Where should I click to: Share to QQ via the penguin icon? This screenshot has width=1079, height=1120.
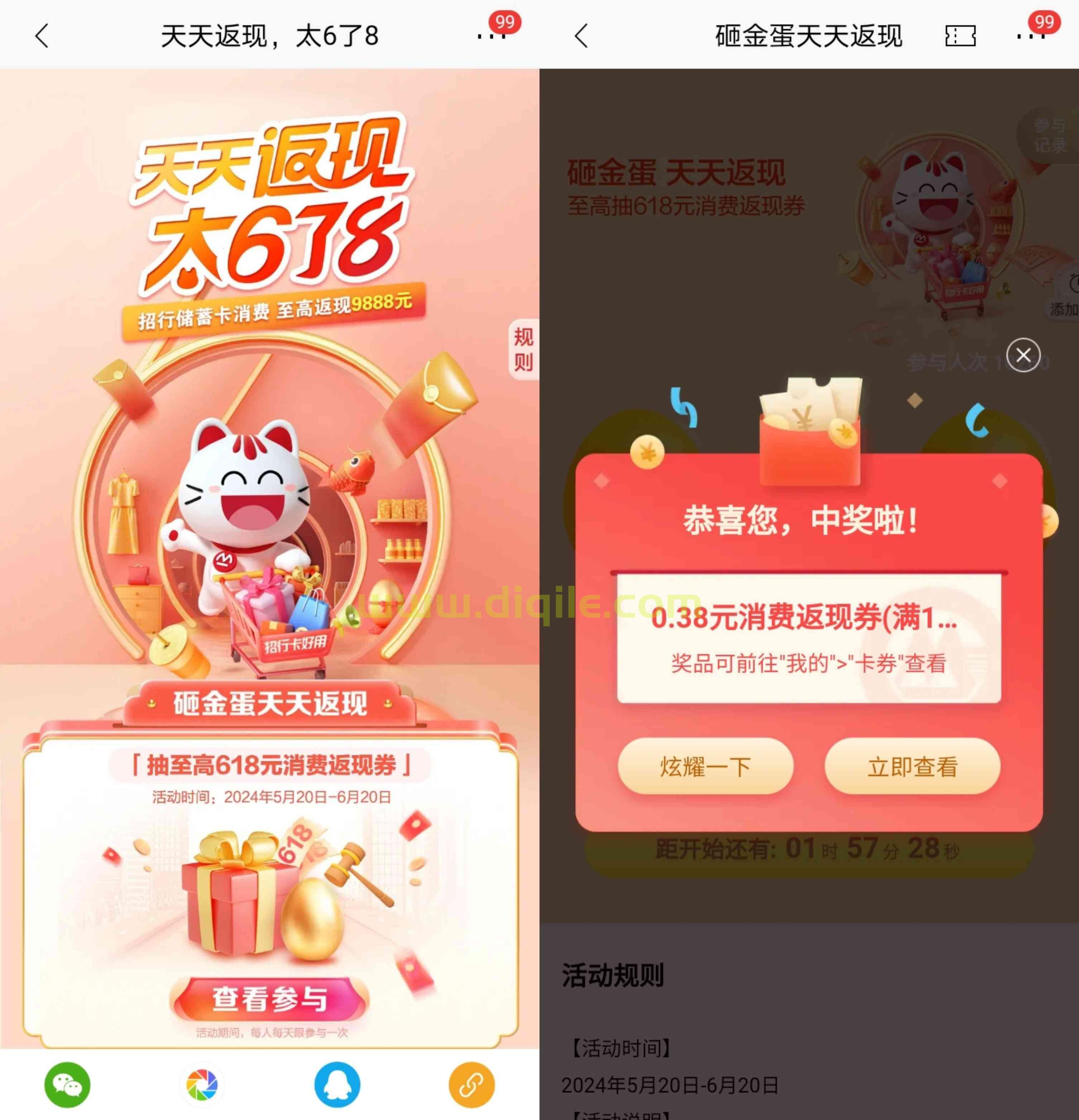click(337, 1085)
